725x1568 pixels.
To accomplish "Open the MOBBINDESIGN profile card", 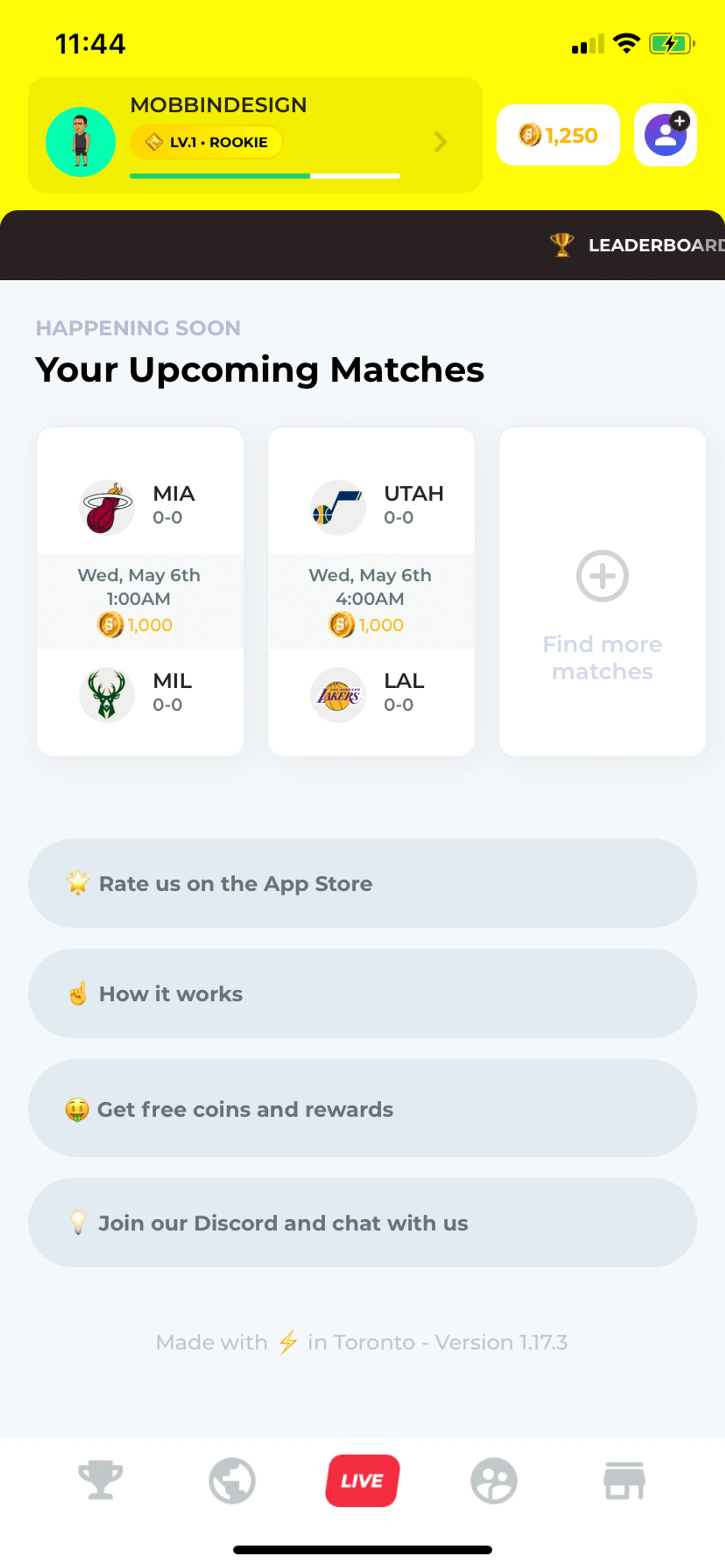I will (255, 135).
